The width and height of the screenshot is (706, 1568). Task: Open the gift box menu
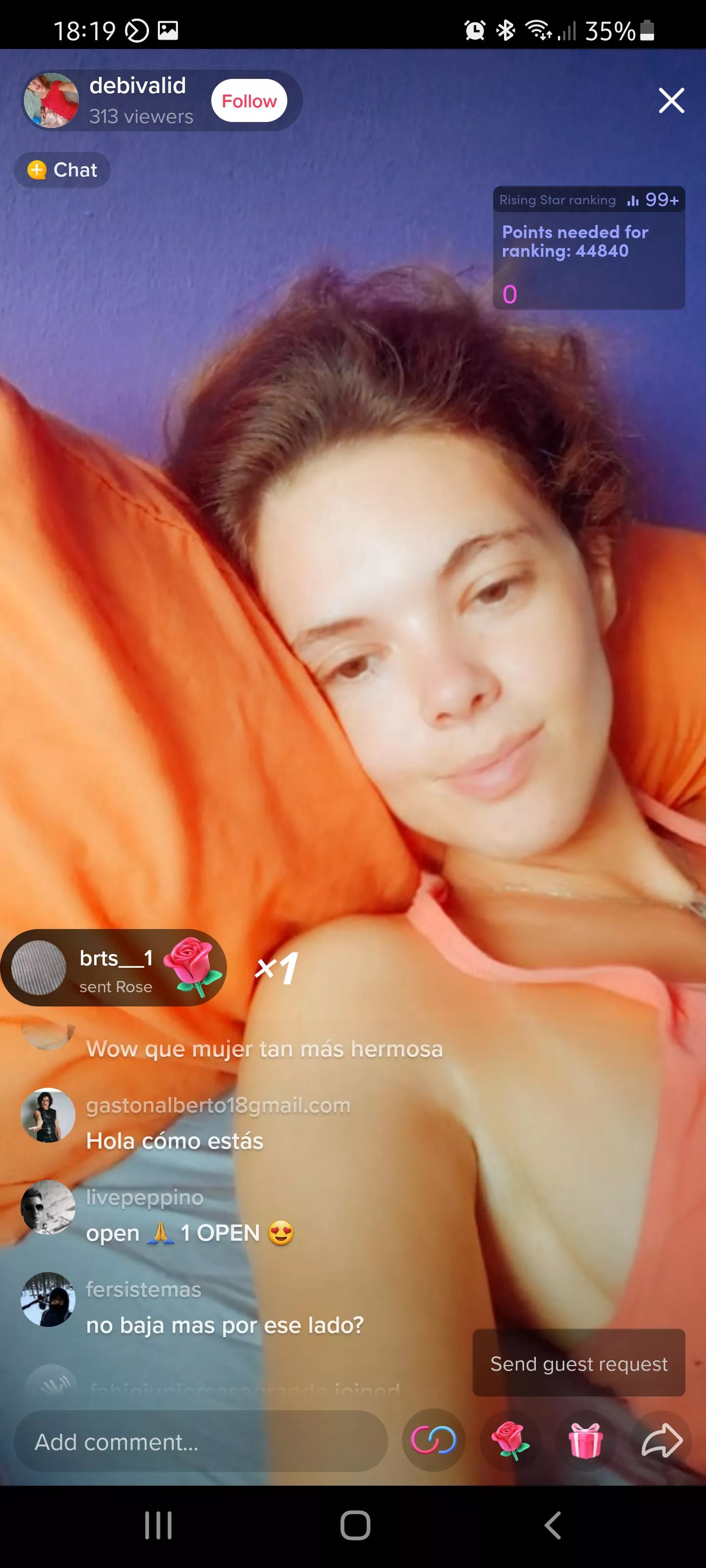pyautogui.click(x=585, y=1440)
